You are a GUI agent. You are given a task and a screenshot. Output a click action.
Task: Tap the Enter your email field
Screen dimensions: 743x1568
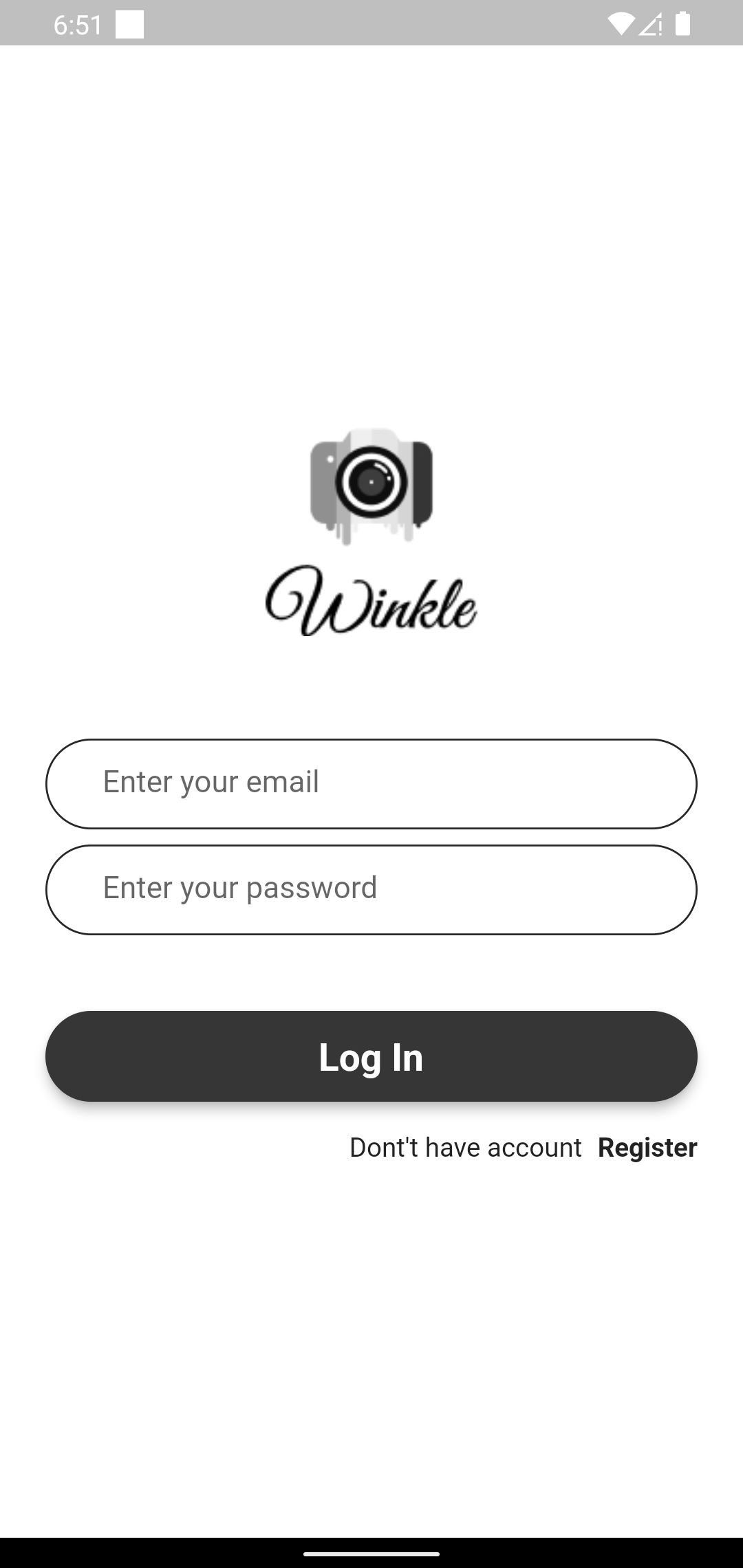click(371, 784)
